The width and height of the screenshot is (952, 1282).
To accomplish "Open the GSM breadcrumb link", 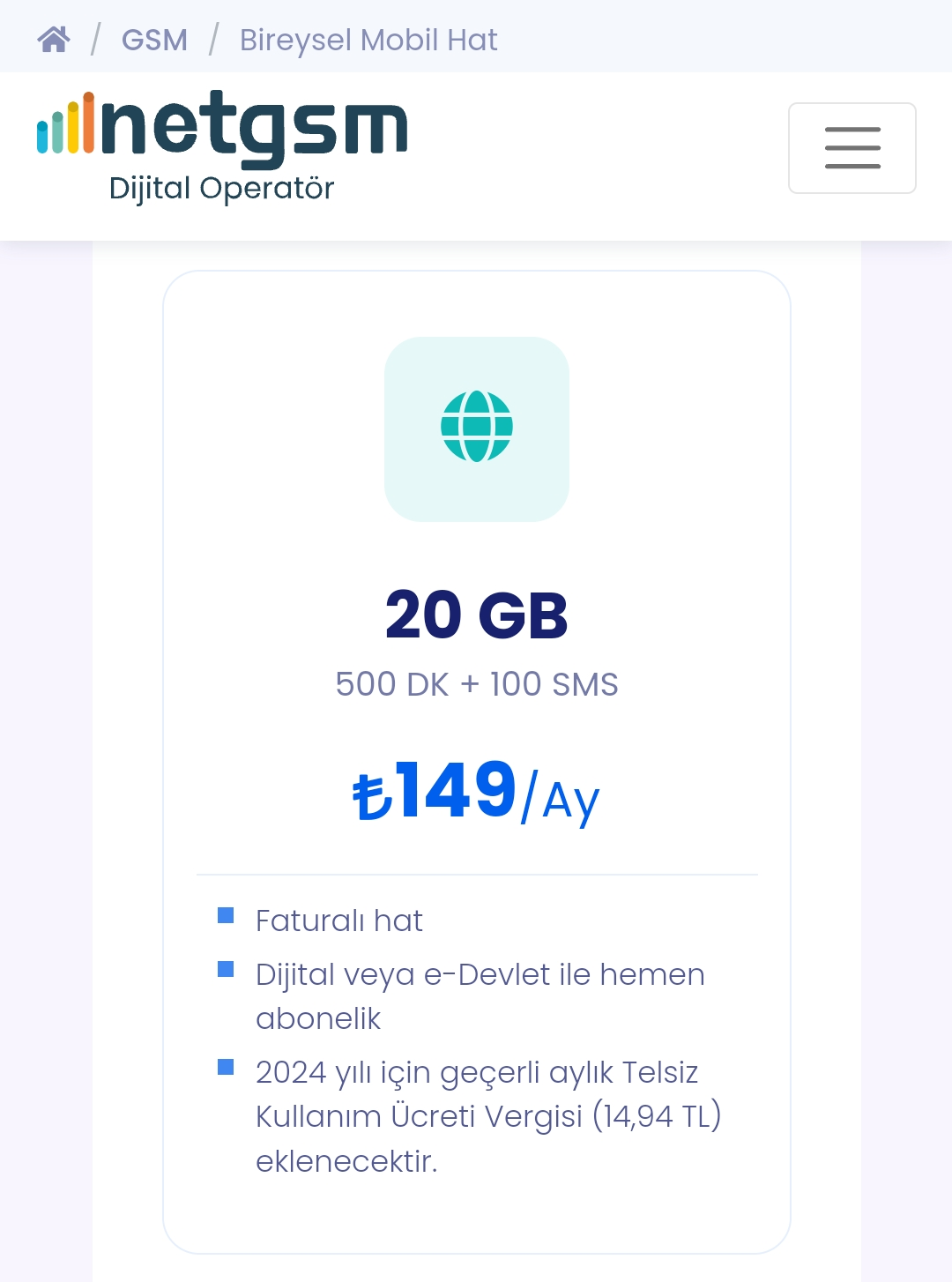I will click(154, 40).
